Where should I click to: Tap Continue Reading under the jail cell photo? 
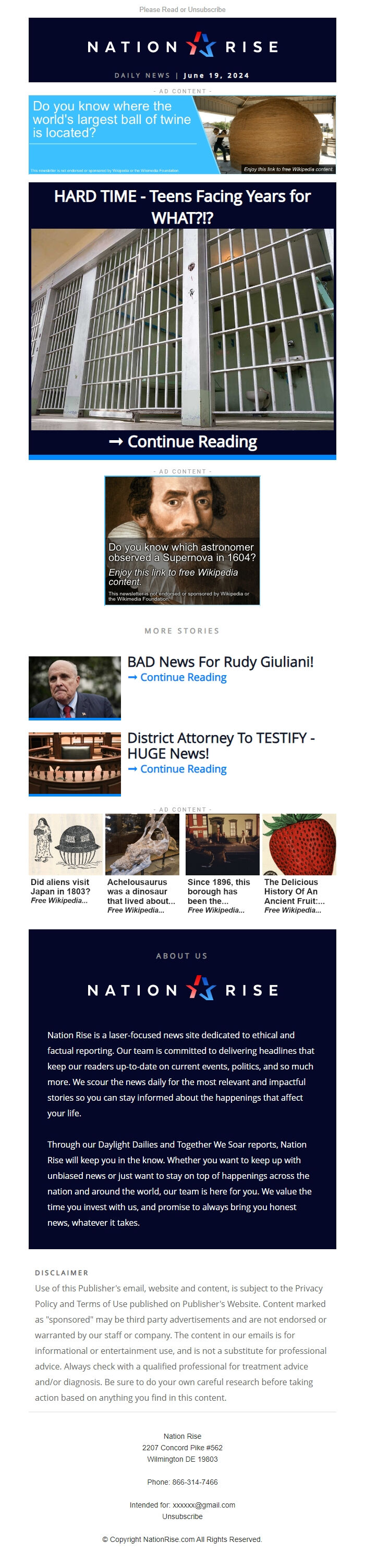point(183,441)
